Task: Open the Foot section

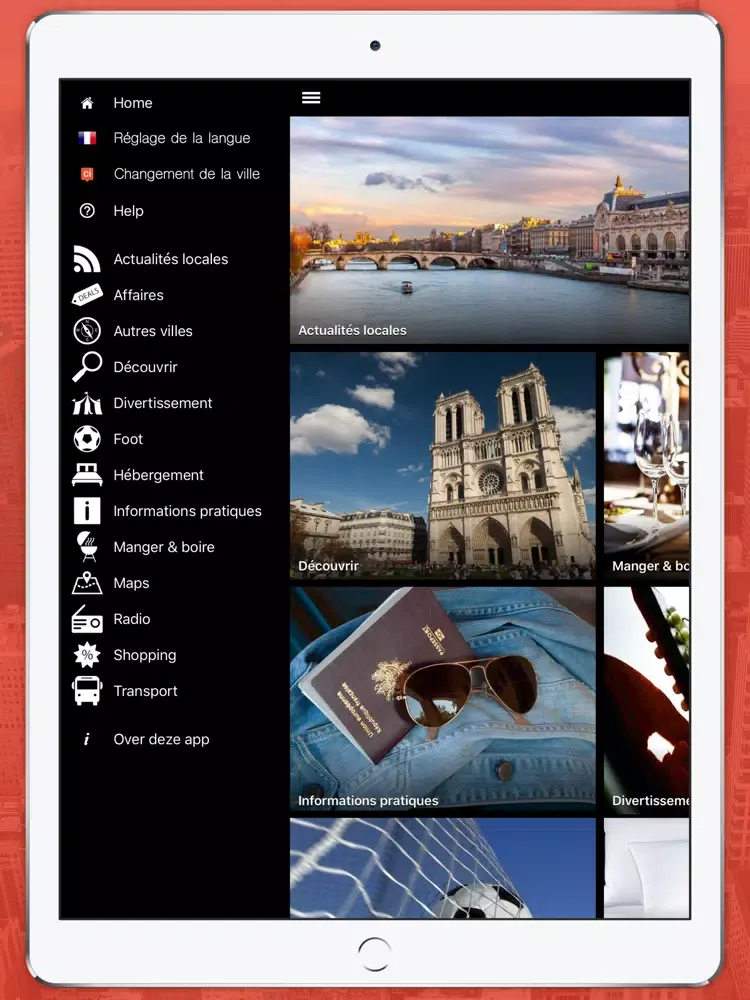Action: [x=128, y=439]
